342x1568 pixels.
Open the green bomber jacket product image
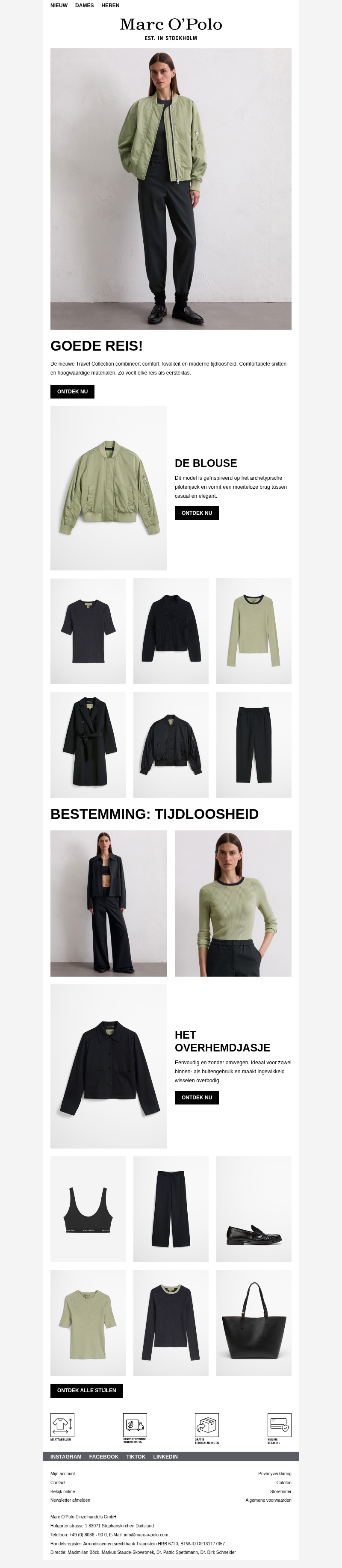pyautogui.click(x=108, y=488)
